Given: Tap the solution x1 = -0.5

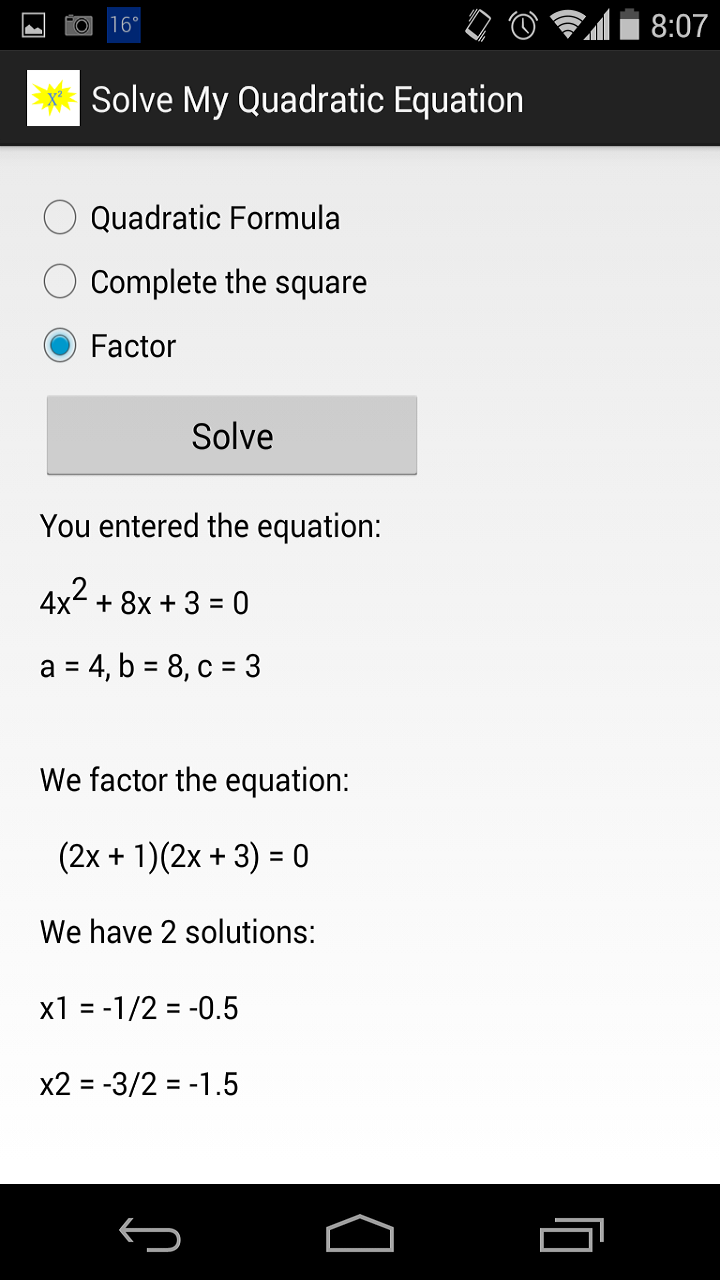Looking at the screenshot, I should [139, 1009].
